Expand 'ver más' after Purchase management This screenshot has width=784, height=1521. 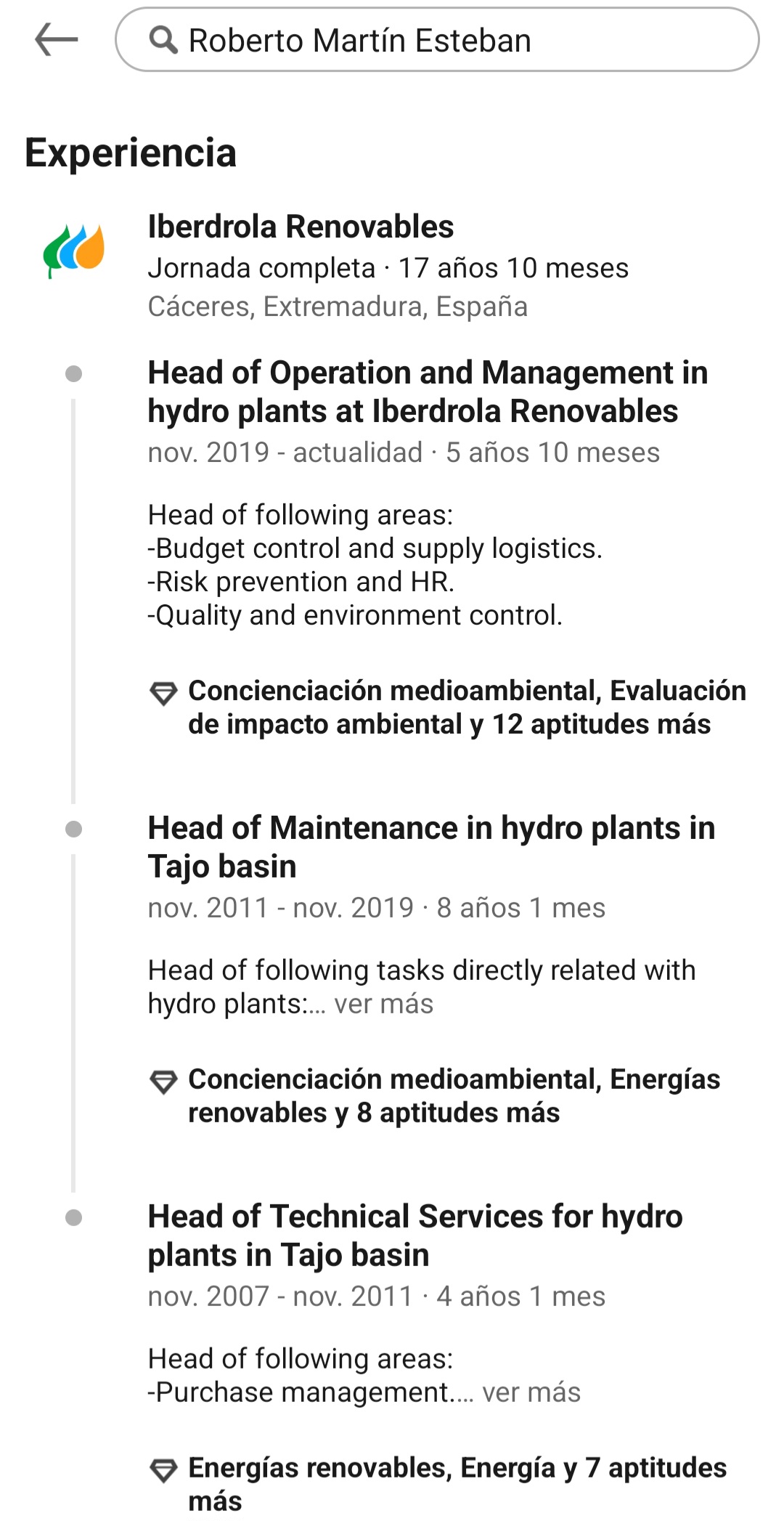(x=531, y=1392)
